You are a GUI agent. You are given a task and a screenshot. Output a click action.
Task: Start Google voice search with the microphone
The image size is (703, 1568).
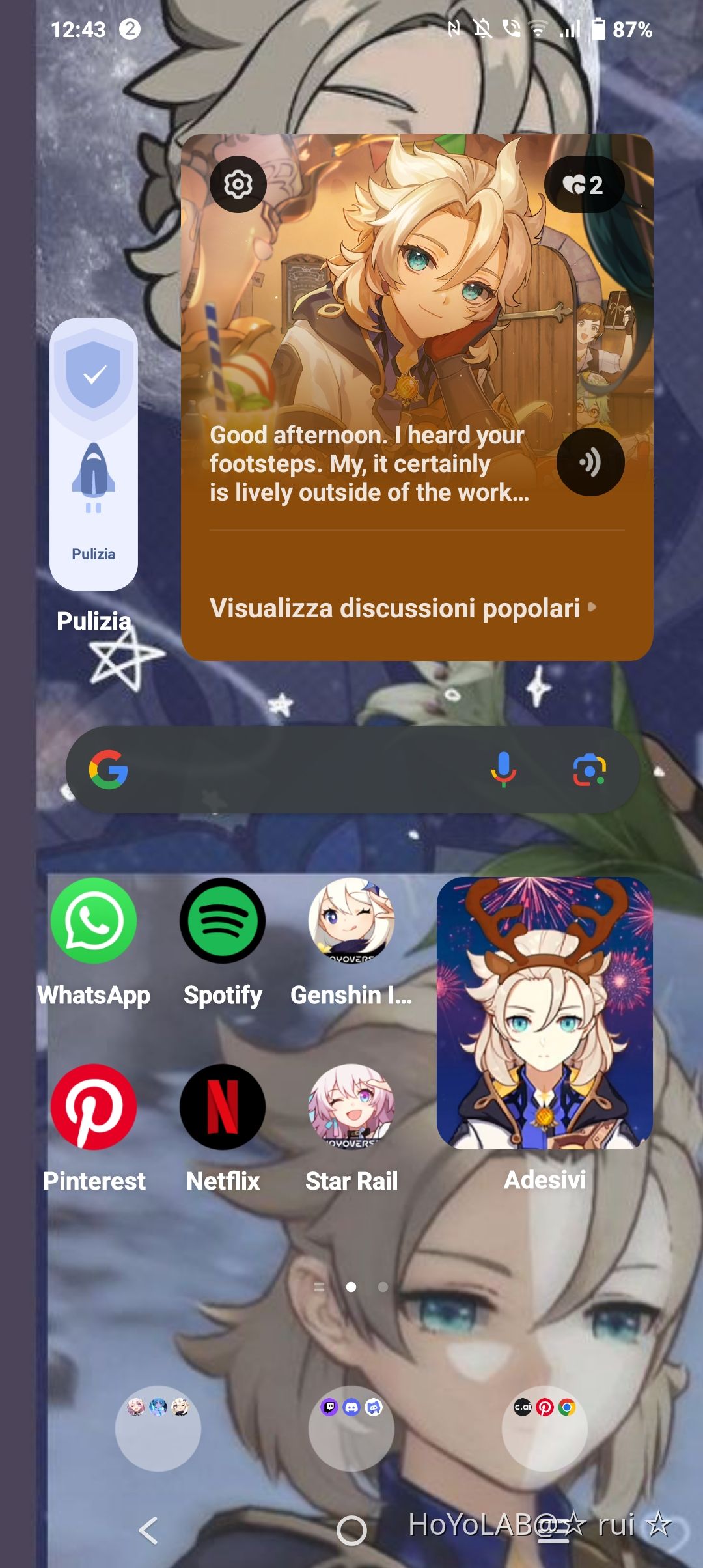503,770
